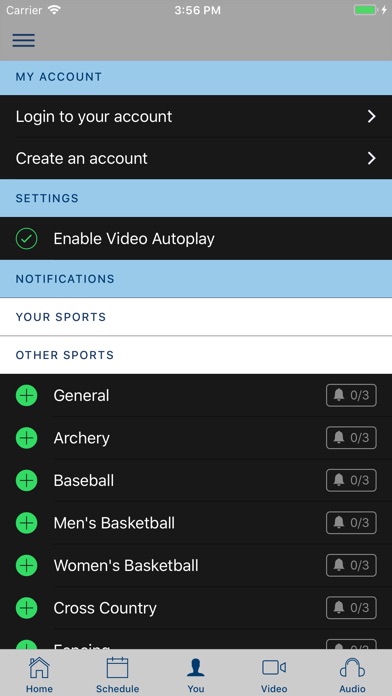The image size is (392, 696).
Task: Toggle Enable Video Autoplay checkbox
Action: 27,239
